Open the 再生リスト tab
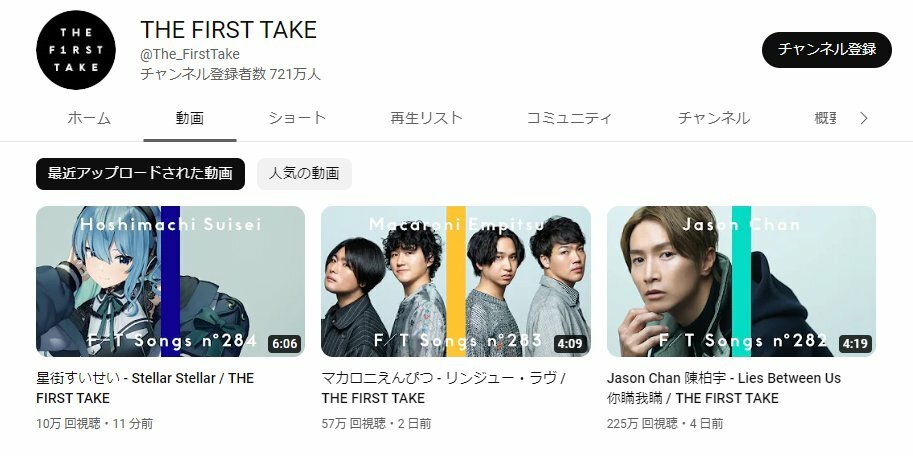This screenshot has height=456, width=913. coord(426,118)
